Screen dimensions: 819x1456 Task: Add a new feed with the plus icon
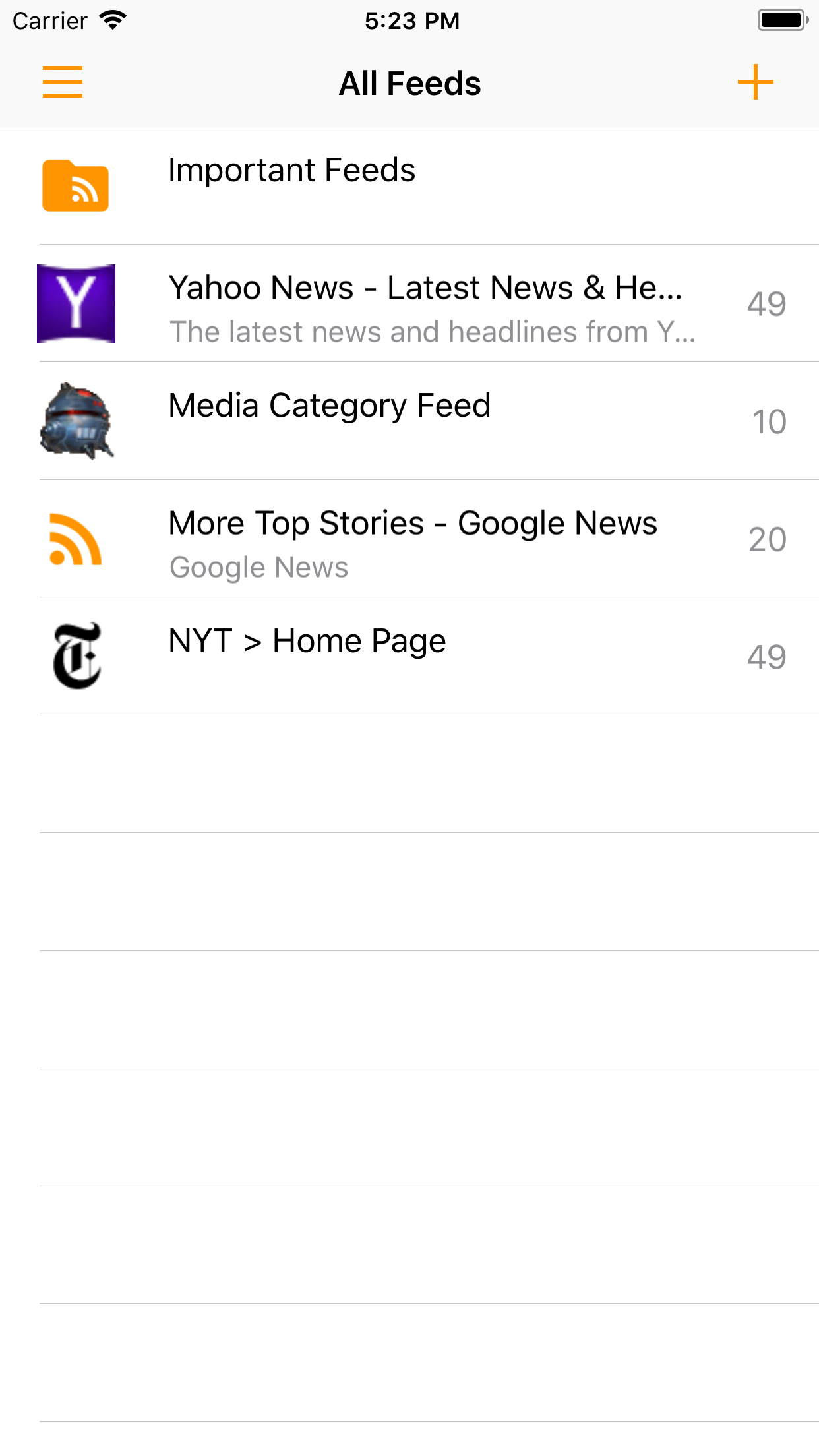tap(755, 82)
